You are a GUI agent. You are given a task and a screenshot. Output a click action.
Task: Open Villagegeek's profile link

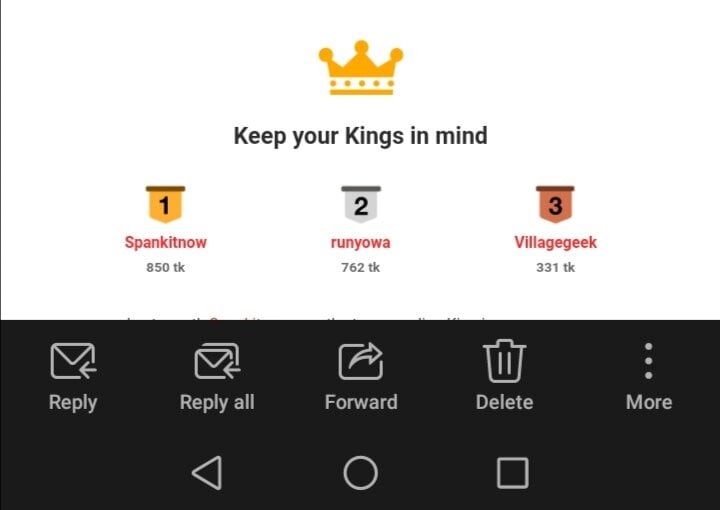click(555, 242)
